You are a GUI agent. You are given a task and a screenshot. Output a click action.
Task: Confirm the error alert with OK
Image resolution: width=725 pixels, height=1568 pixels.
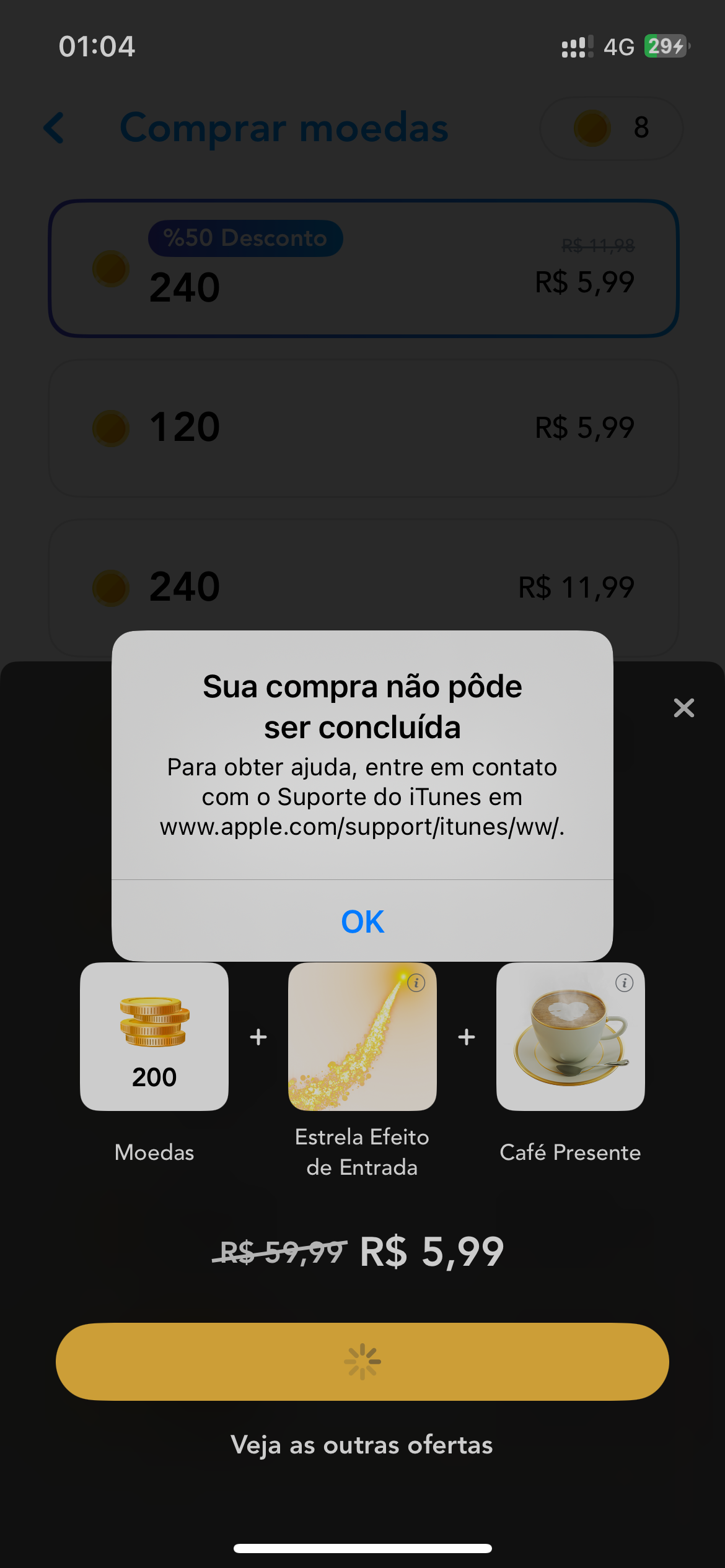click(x=362, y=921)
